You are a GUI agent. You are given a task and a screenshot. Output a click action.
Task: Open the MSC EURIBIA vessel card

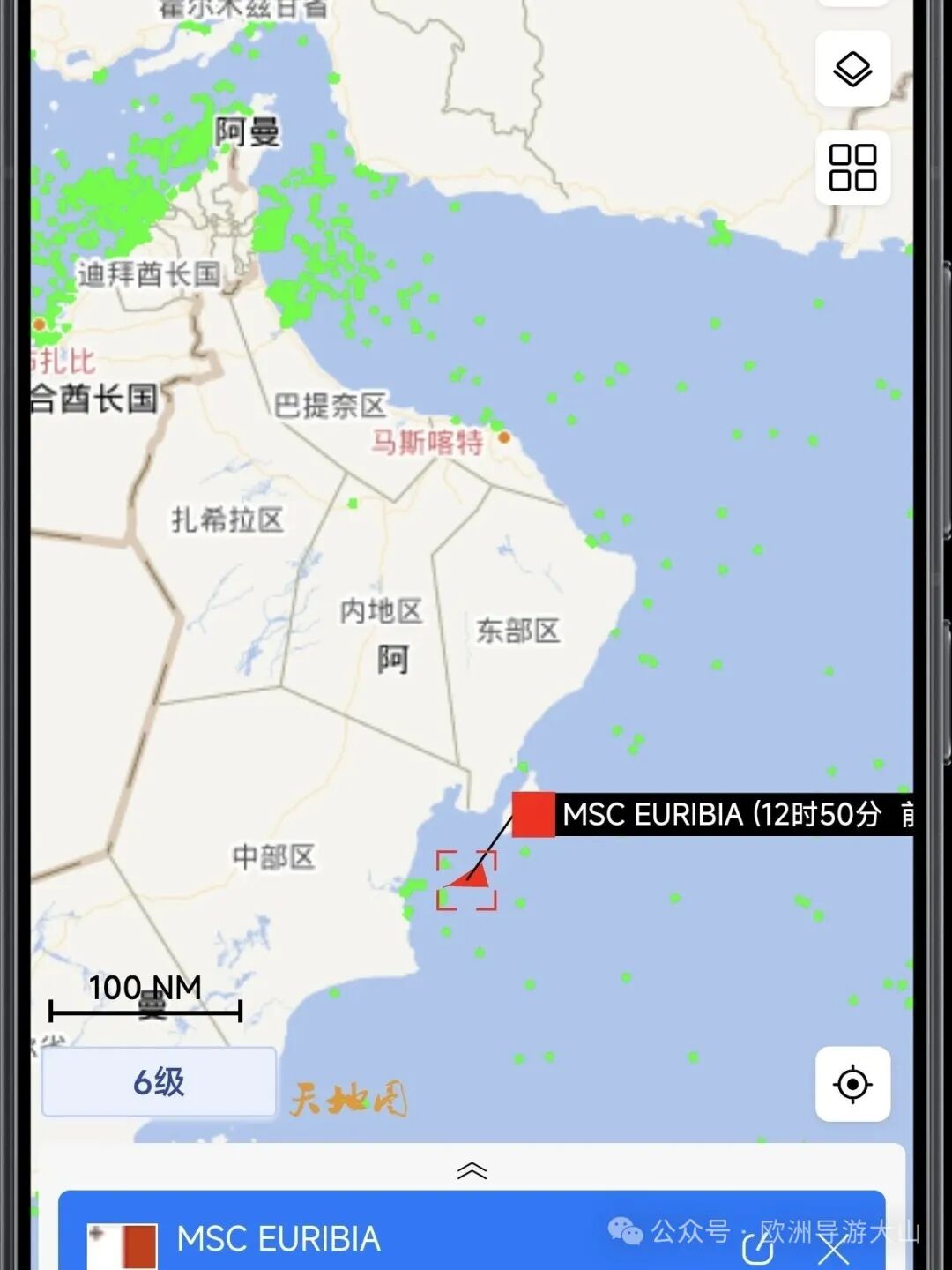click(x=279, y=1239)
